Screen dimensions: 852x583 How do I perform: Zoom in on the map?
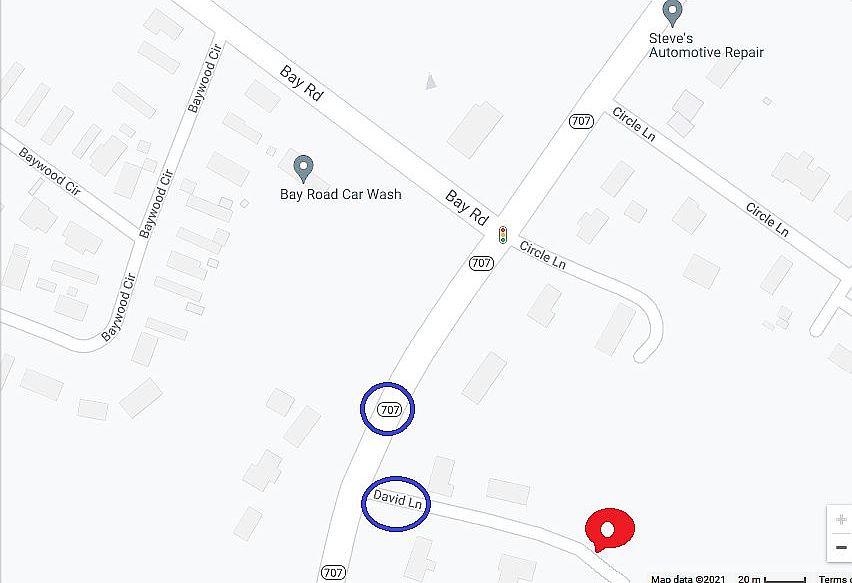841,520
